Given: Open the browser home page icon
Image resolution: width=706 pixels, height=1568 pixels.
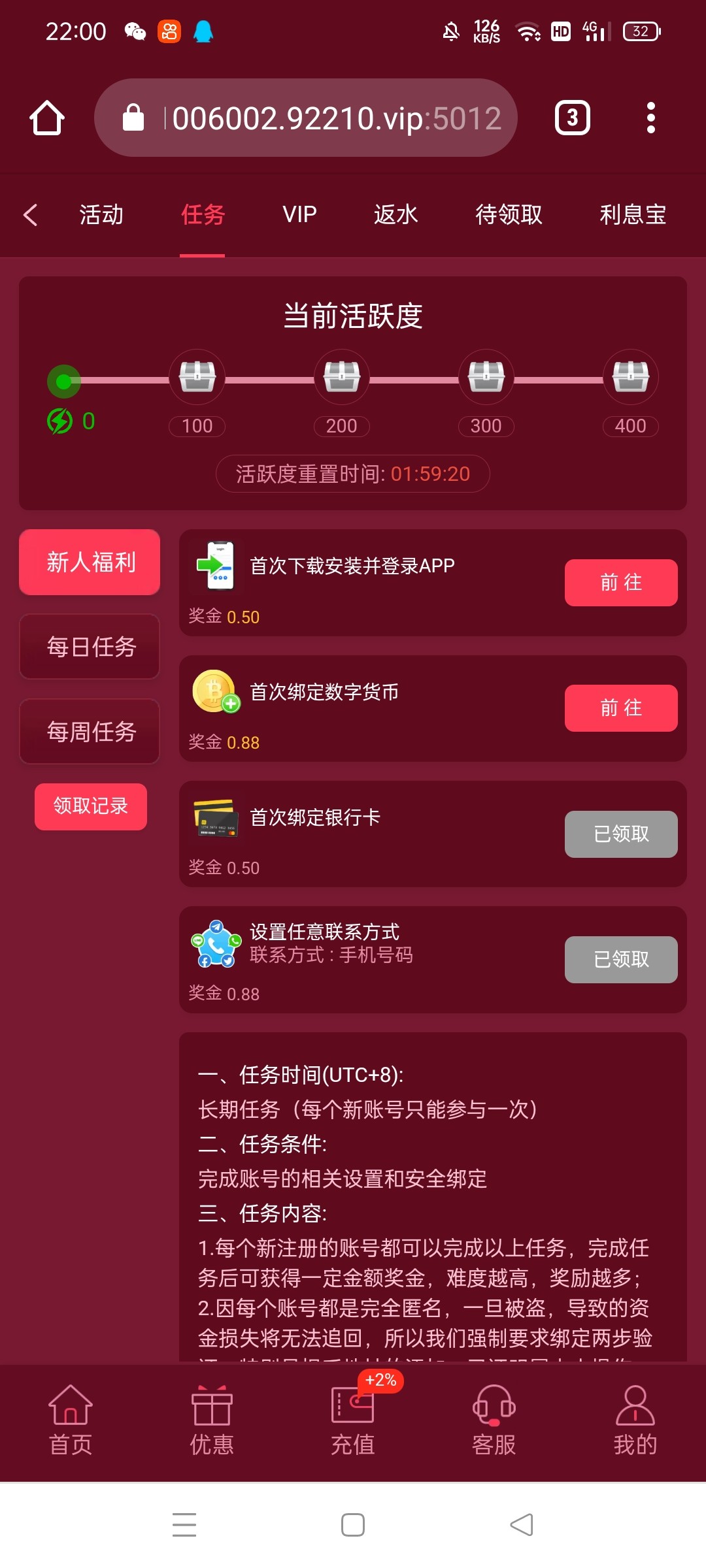Looking at the screenshot, I should pyautogui.click(x=47, y=118).
